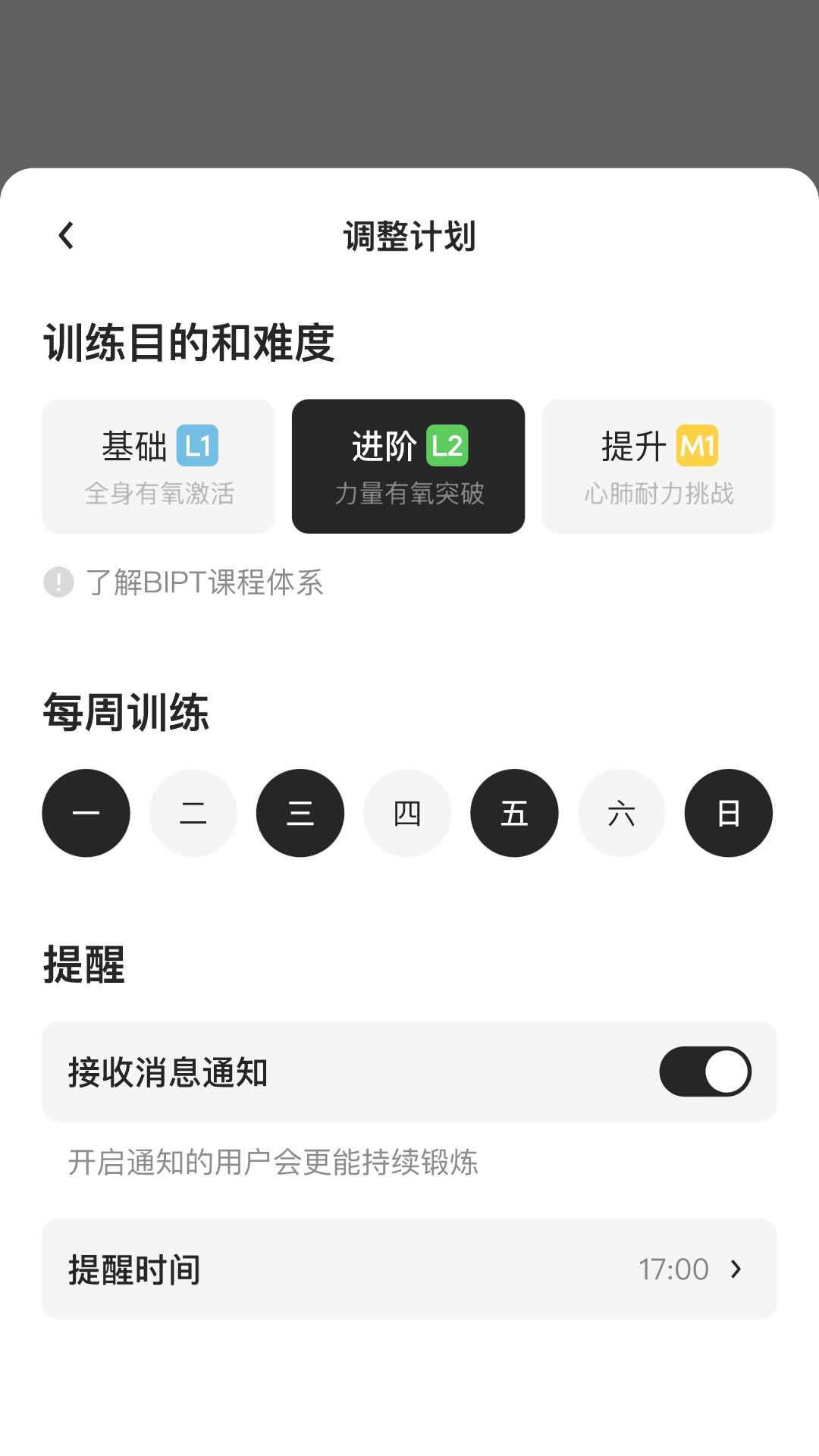819x1456 pixels.
Task: Disable the 接收消息通知 notification switch
Action: point(704,1071)
